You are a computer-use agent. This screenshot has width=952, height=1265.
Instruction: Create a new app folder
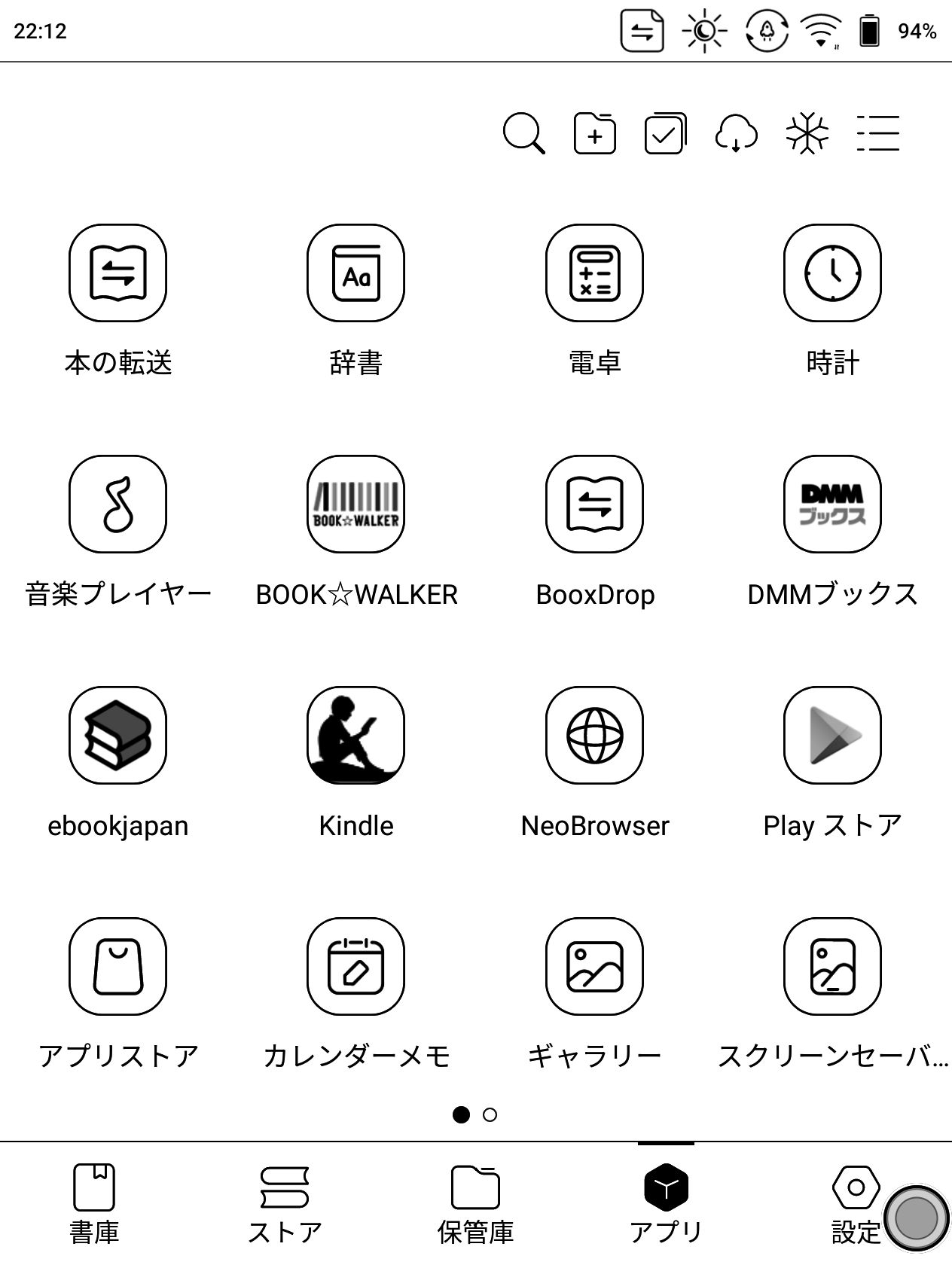point(595,134)
